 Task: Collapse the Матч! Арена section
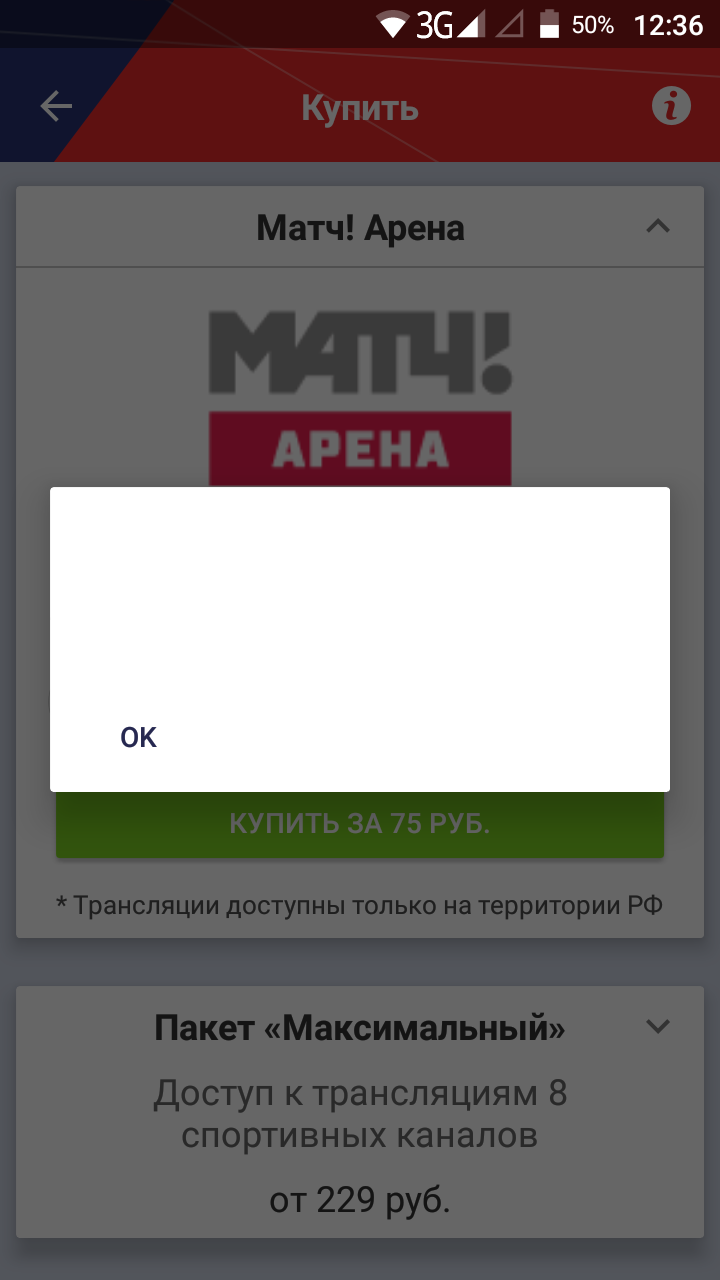[657, 227]
